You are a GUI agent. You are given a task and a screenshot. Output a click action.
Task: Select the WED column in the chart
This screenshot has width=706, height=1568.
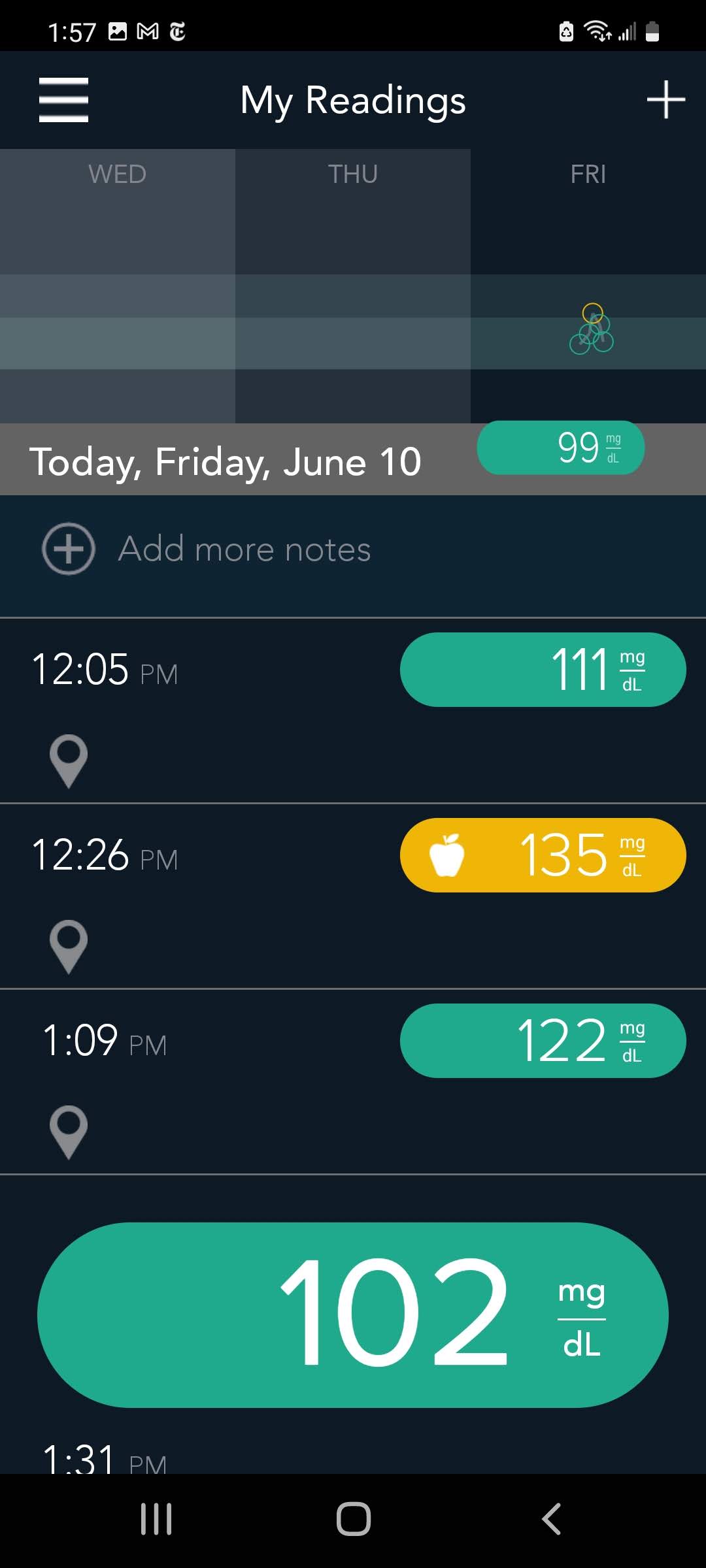coord(118,286)
